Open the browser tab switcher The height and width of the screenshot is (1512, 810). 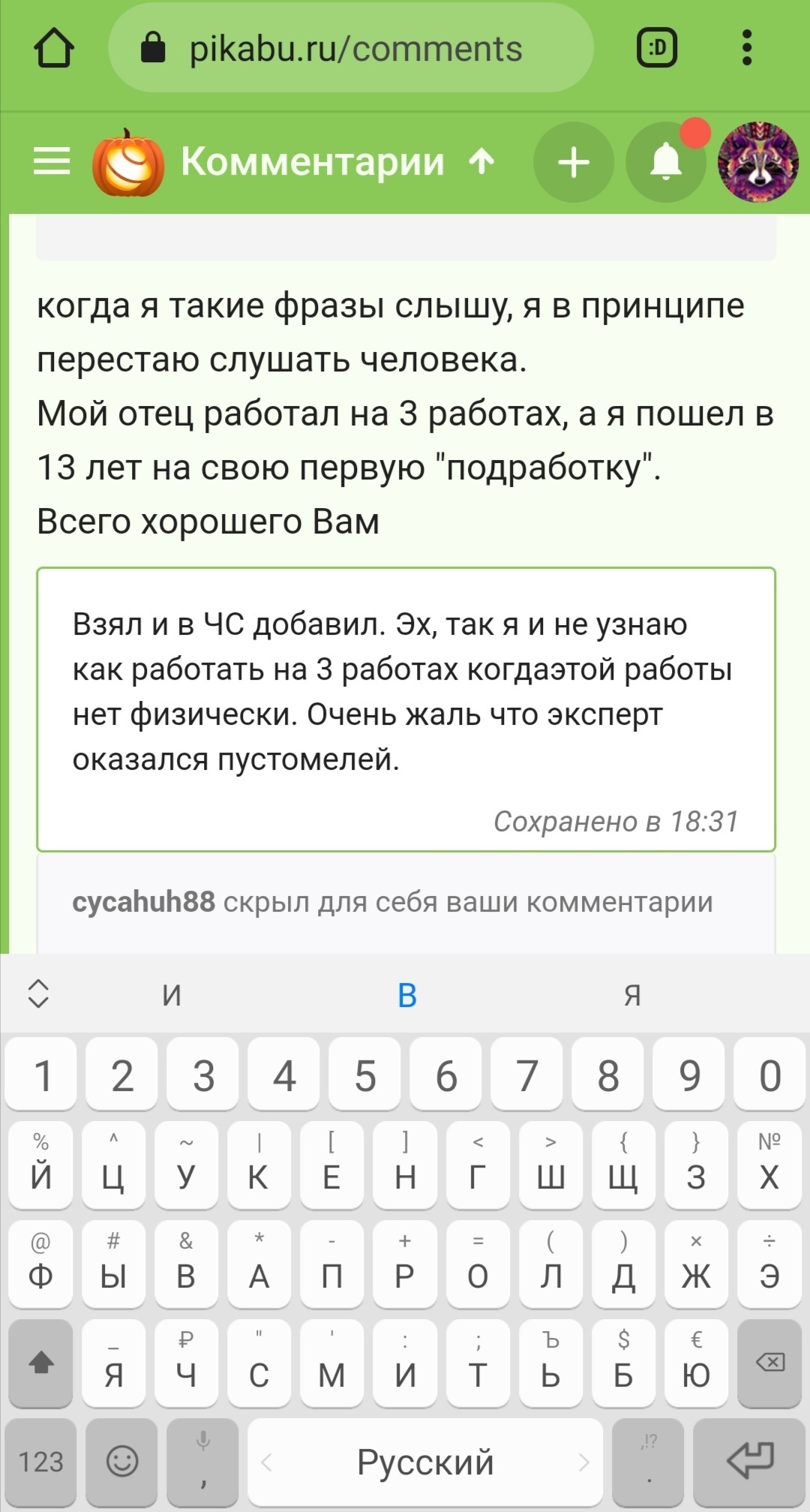pos(657,49)
